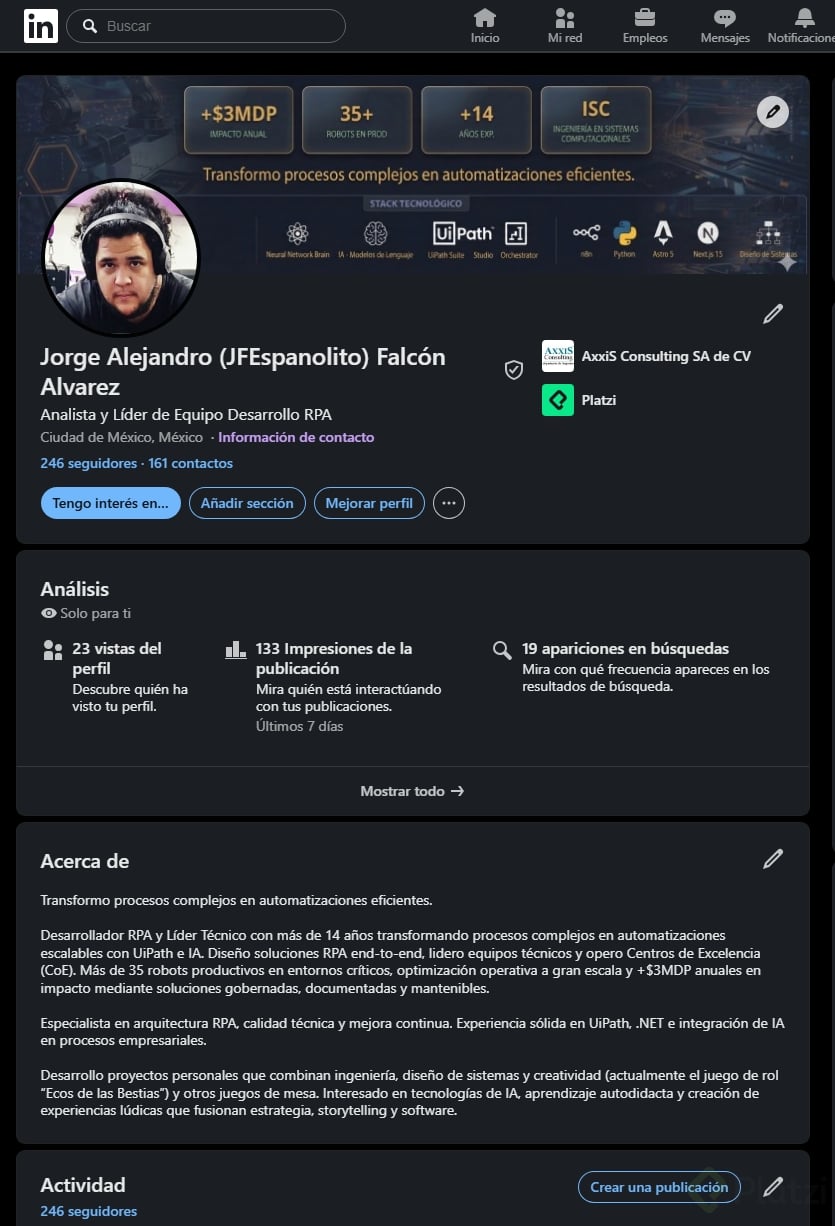Edit the Acerca de section
The image size is (835, 1226).
pyautogui.click(x=772, y=859)
